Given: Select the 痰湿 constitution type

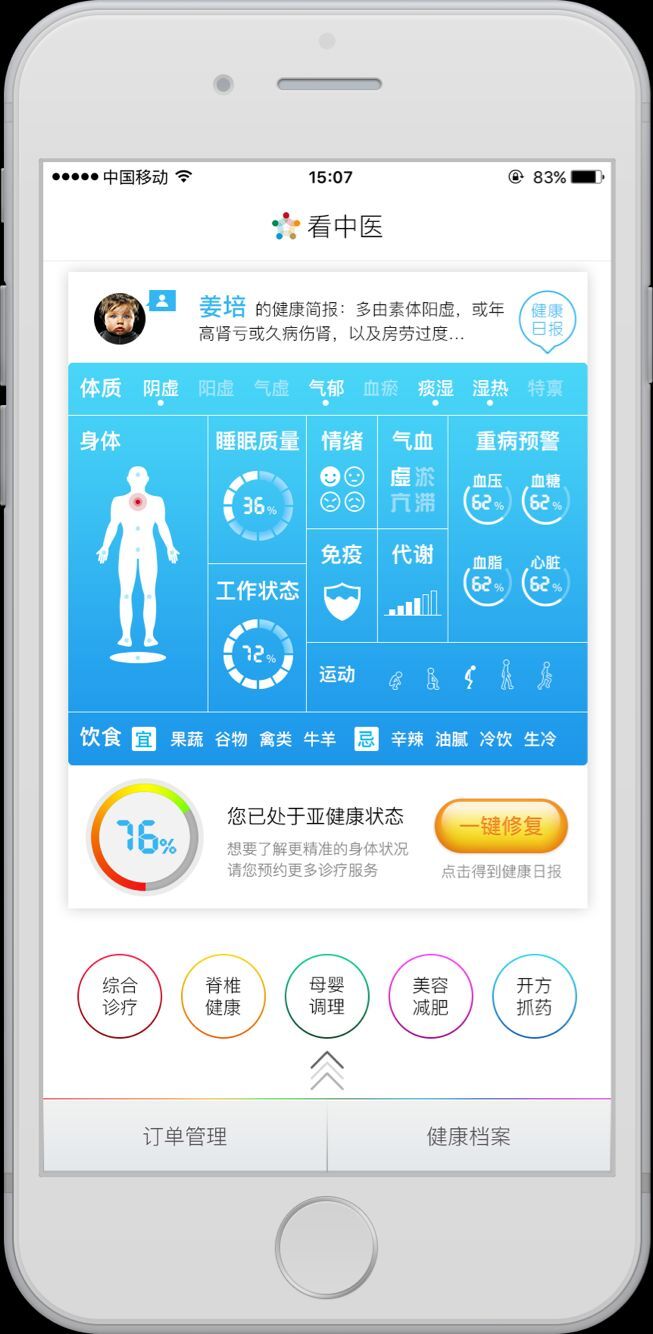Looking at the screenshot, I should 435,389.
